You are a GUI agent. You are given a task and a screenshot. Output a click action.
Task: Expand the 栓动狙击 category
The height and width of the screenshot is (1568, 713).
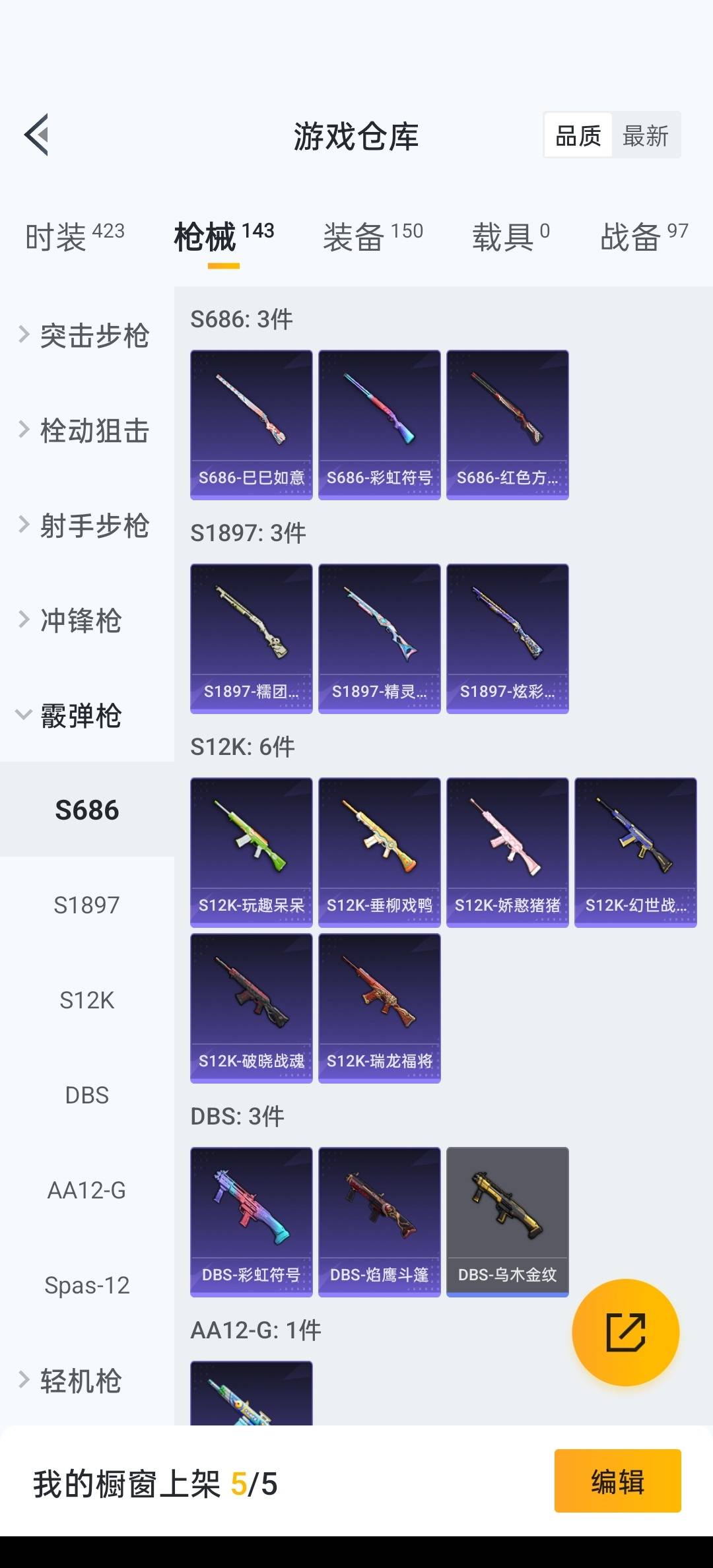point(86,430)
